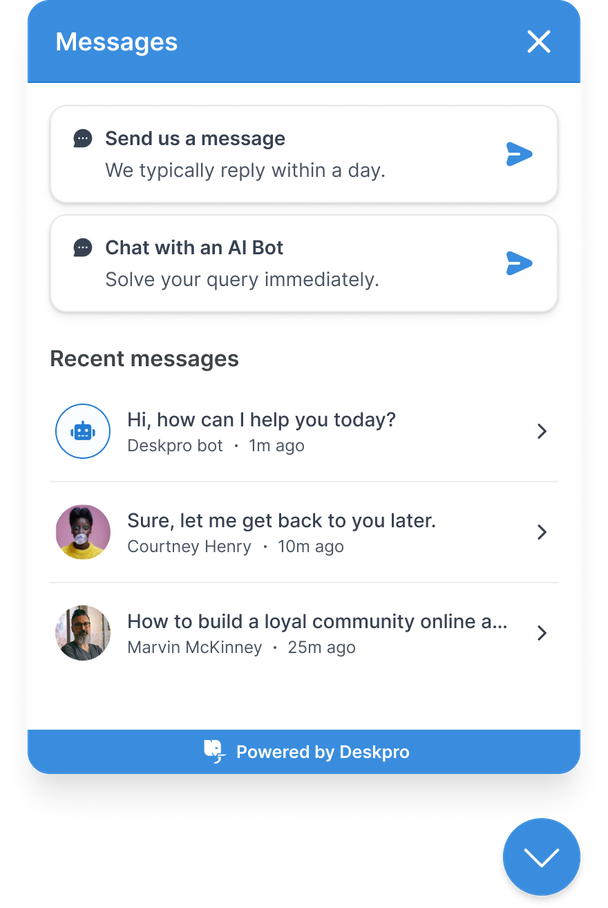Start Chat with an AI Bot

click(303, 263)
